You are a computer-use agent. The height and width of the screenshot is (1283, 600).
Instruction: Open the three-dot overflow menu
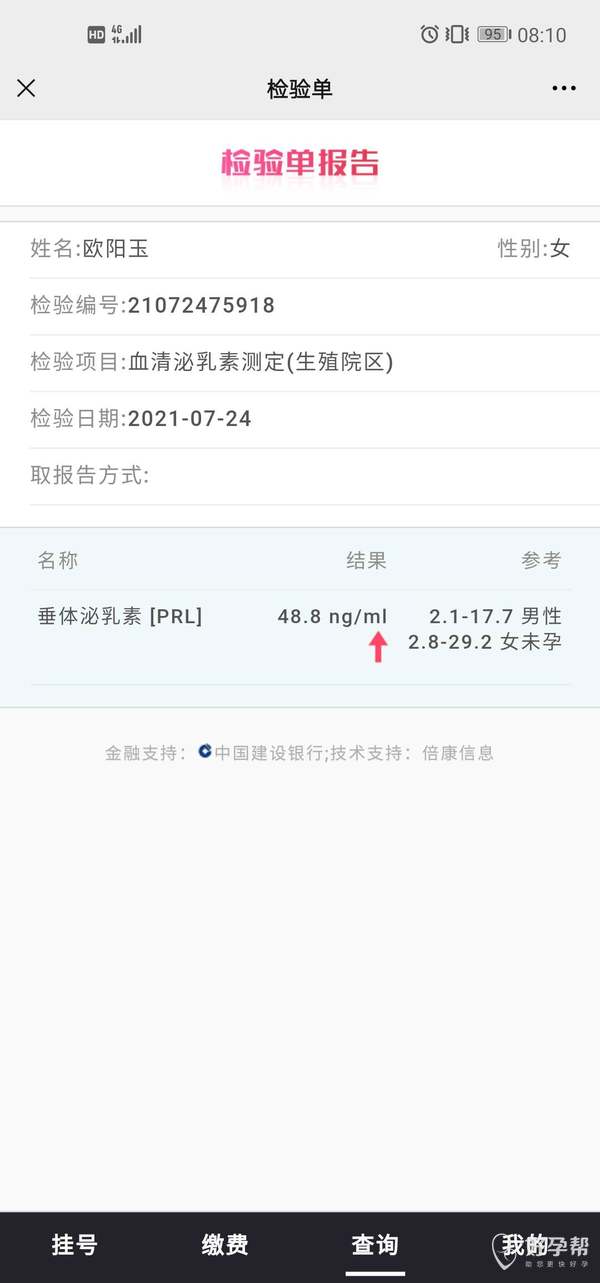tap(564, 88)
